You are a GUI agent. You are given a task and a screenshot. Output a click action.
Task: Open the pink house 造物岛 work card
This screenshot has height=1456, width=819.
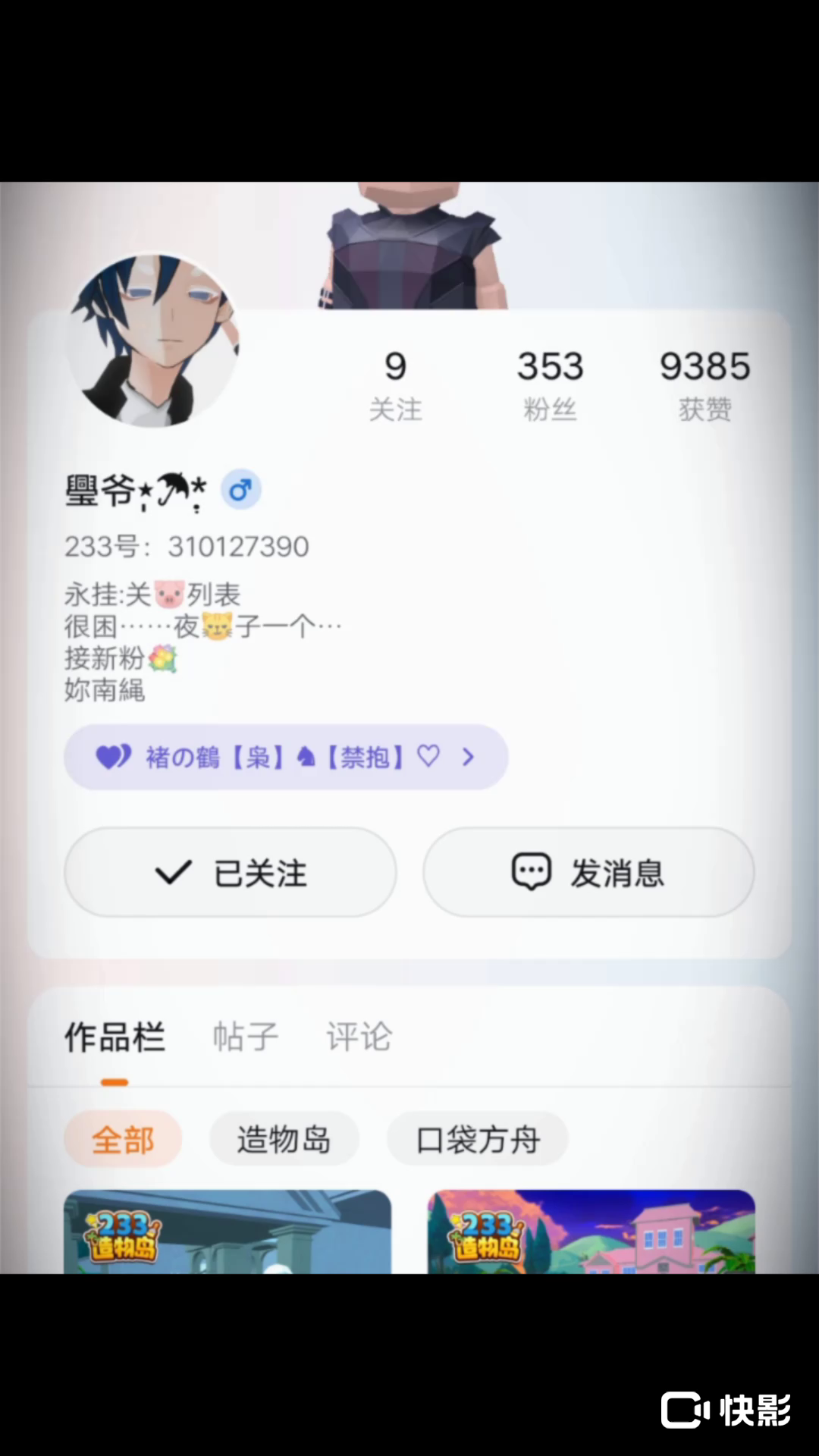(x=591, y=1232)
